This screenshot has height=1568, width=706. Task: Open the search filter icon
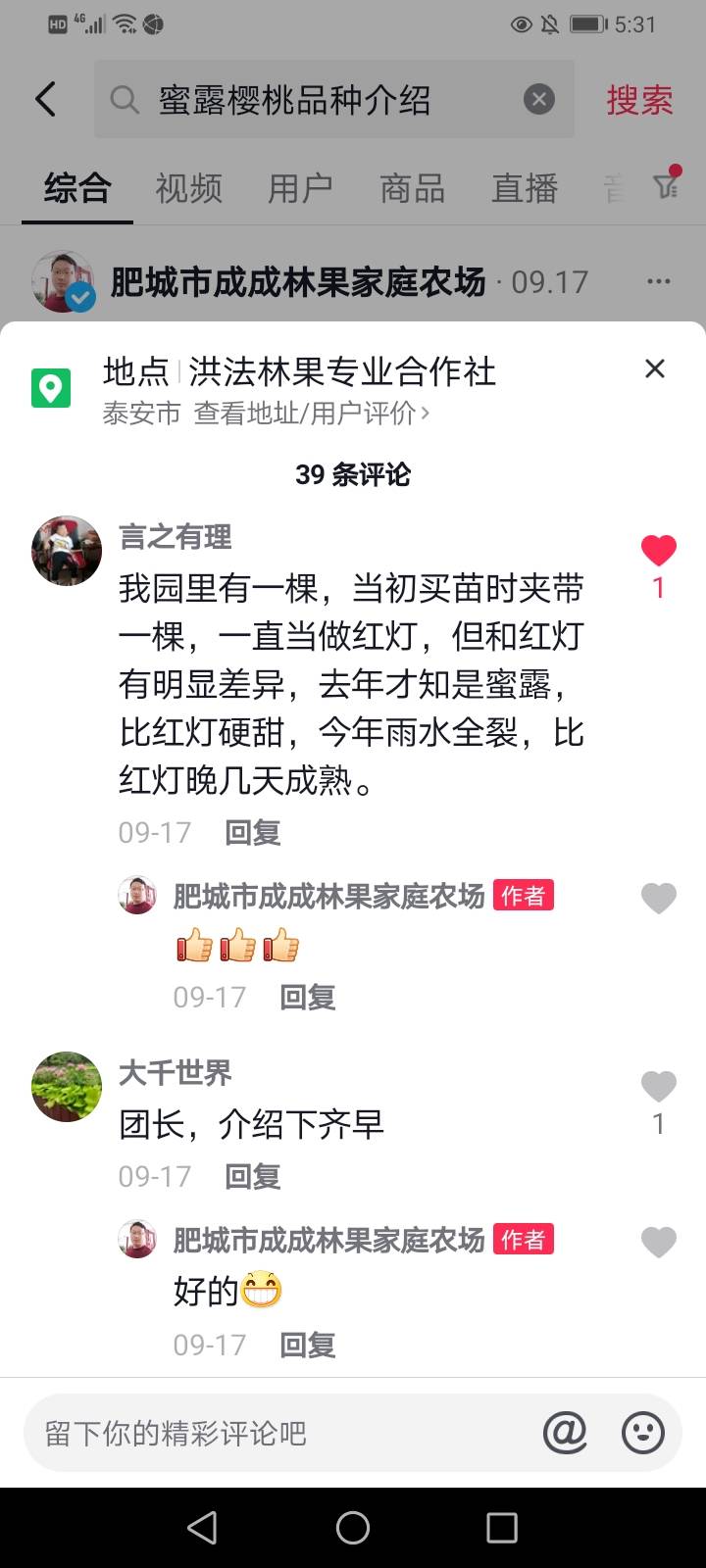(667, 184)
